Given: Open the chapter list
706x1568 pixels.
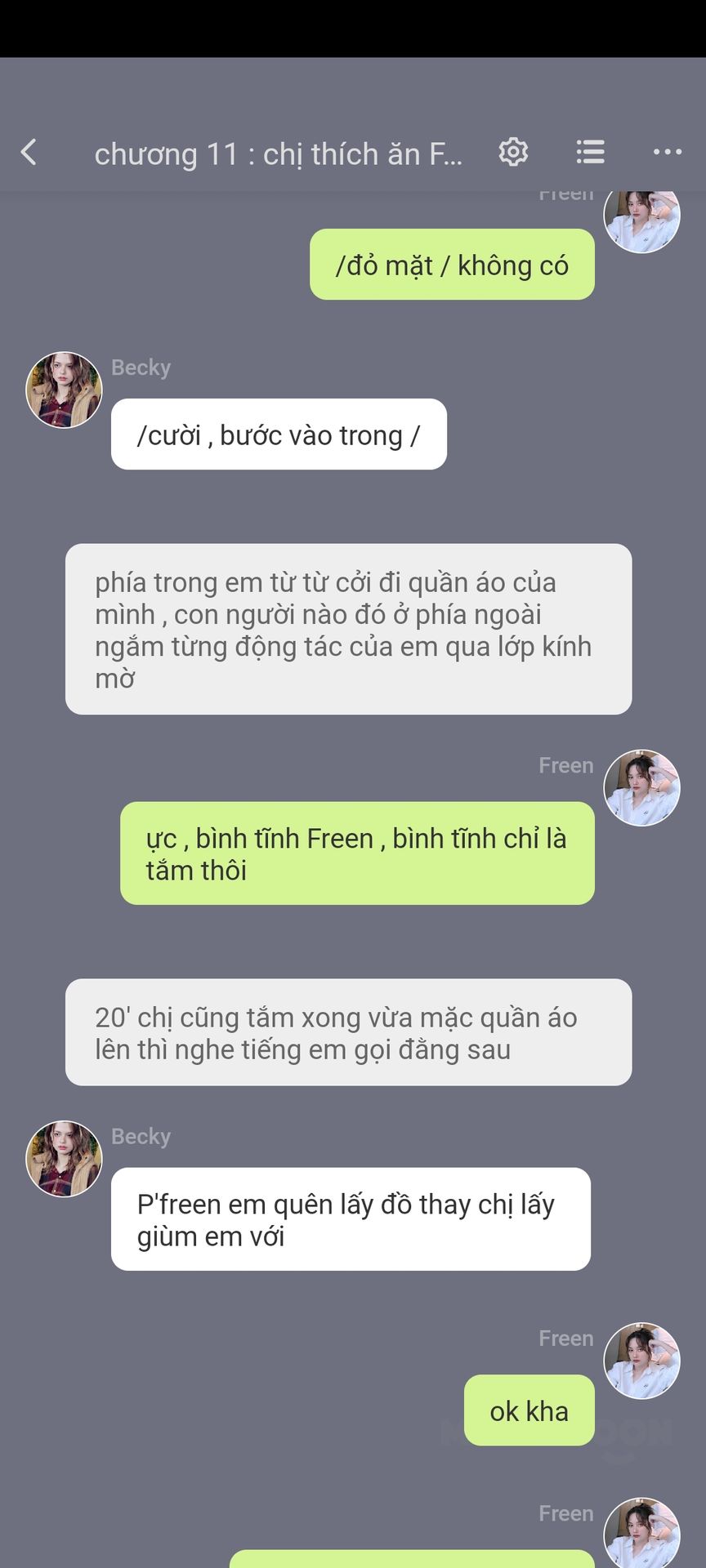Looking at the screenshot, I should (590, 152).
